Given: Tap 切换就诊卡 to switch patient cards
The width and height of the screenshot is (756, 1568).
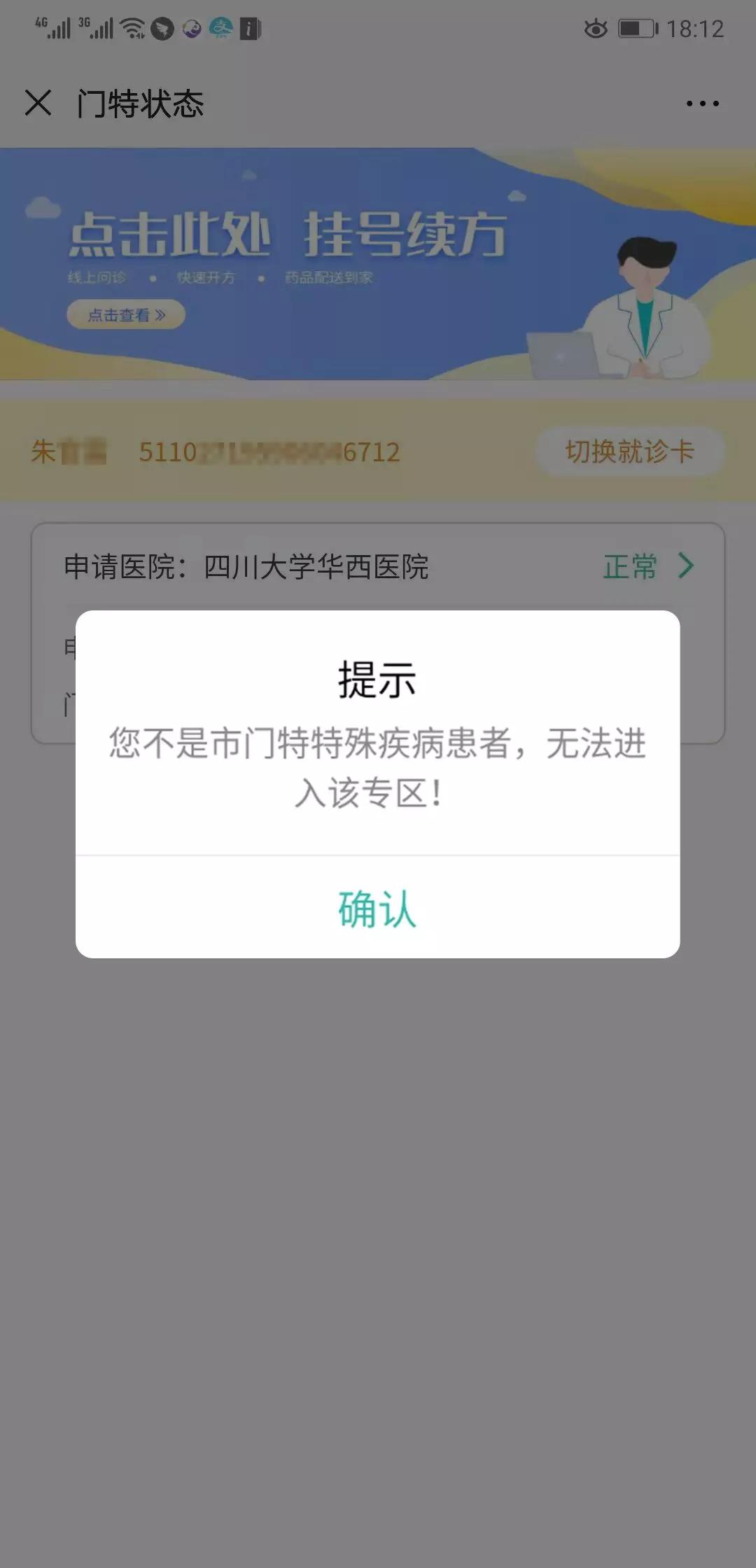Looking at the screenshot, I should pyautogui.click(x=629, y=451).
